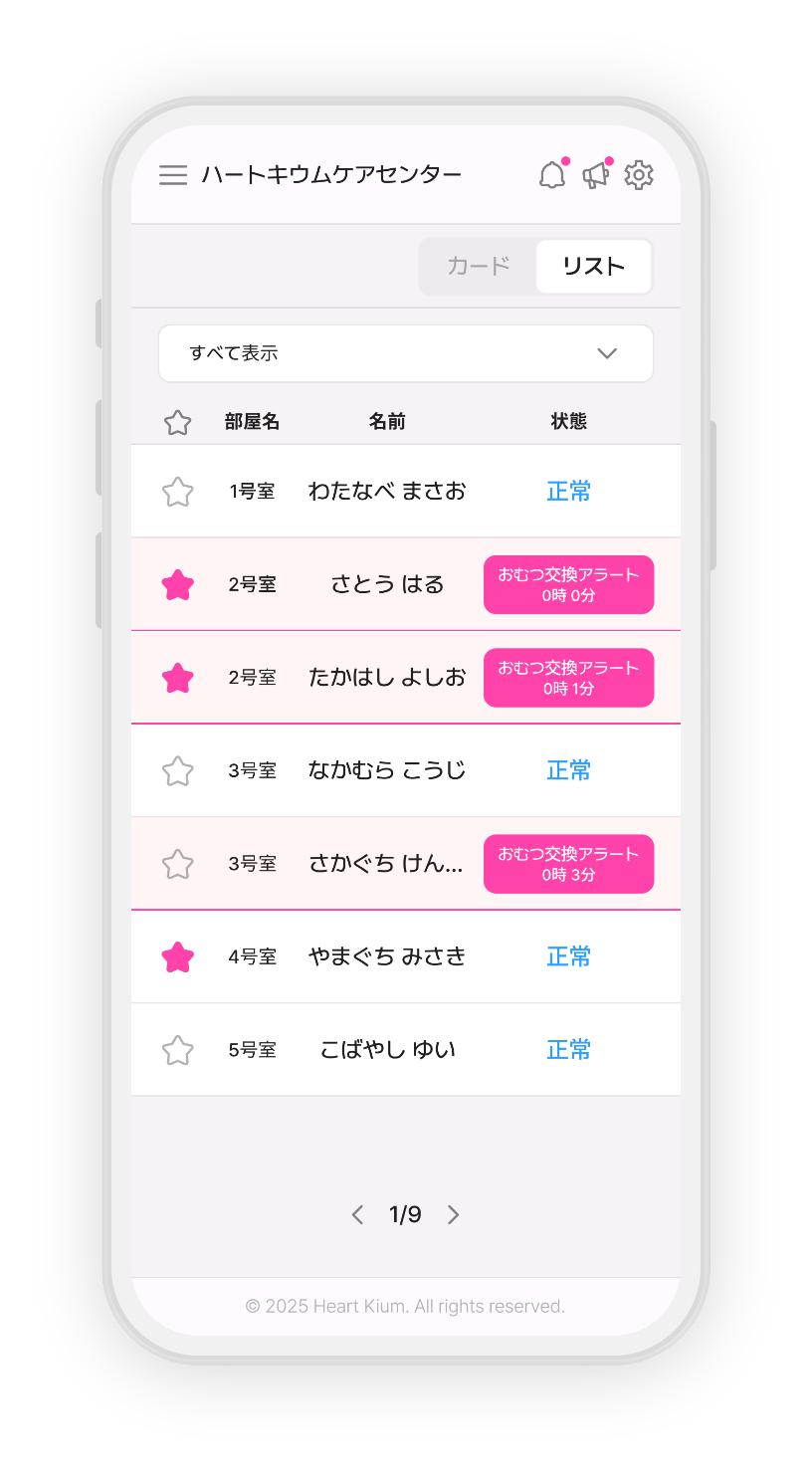812x1473 pixels.
Task: Switch to the カード view
Action: pos(479,266)
